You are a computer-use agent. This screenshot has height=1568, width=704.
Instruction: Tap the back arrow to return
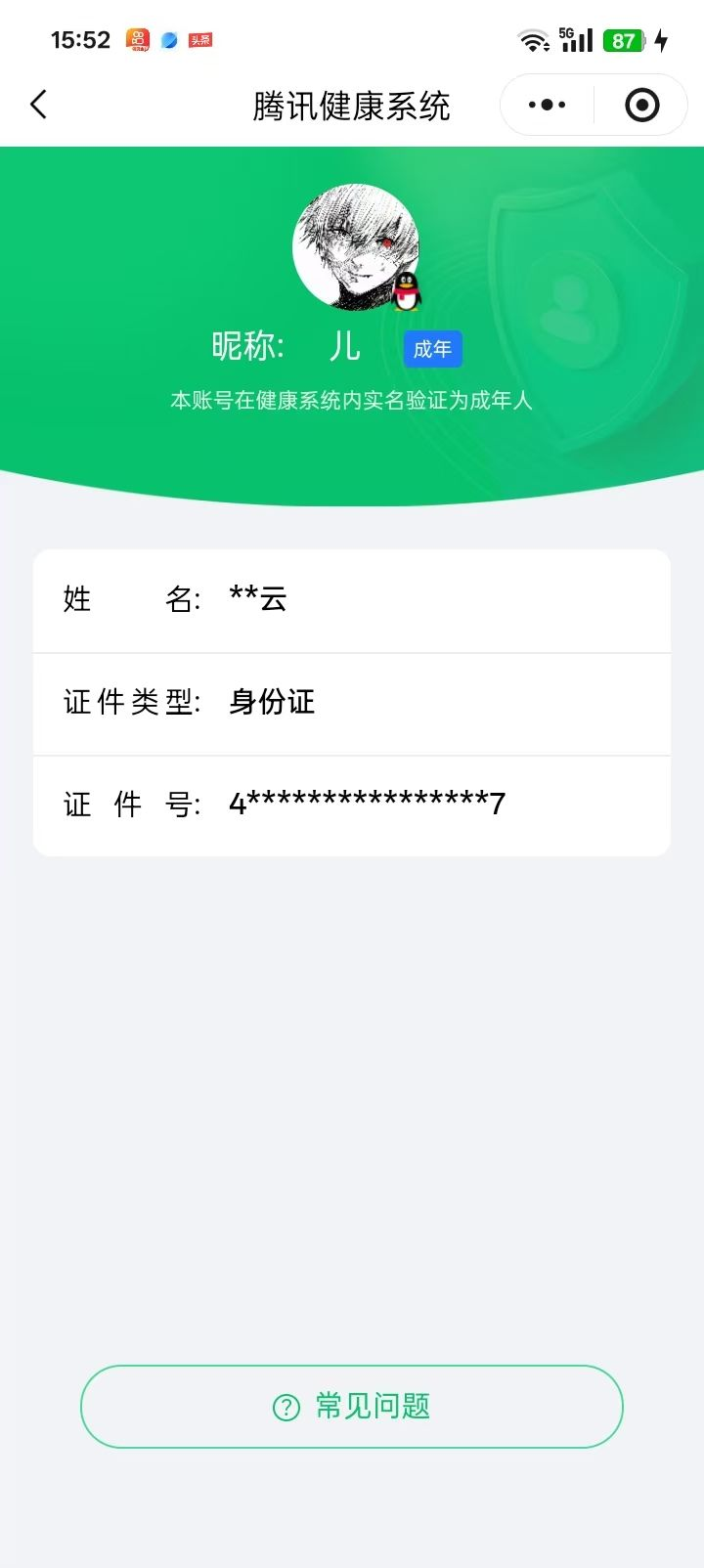point(38,104)
